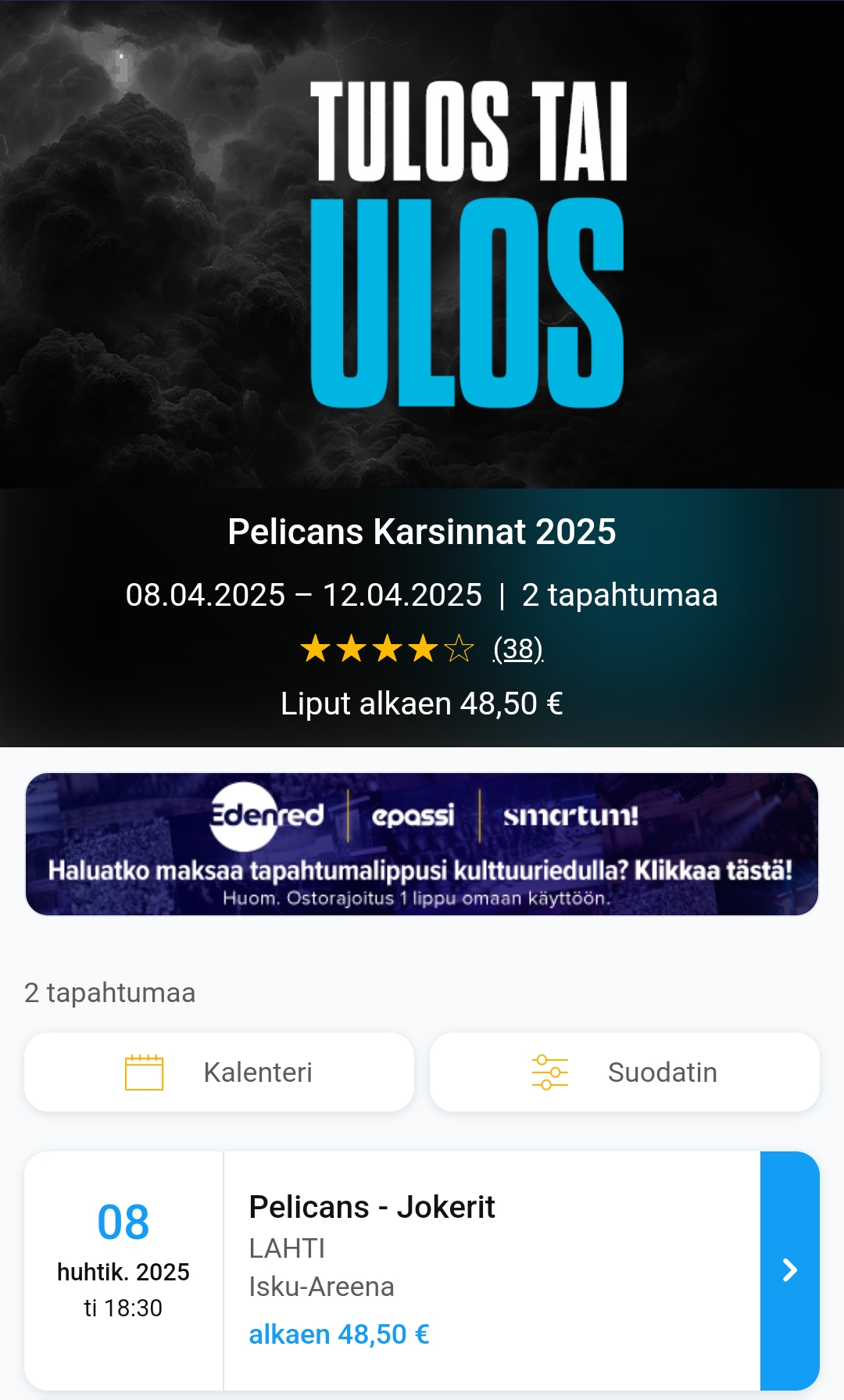Viewport: 844px width, 1400px height.
Task: Open the kulttuurietu payment banner
Action: pyautogui.click(x=422, y=844)
